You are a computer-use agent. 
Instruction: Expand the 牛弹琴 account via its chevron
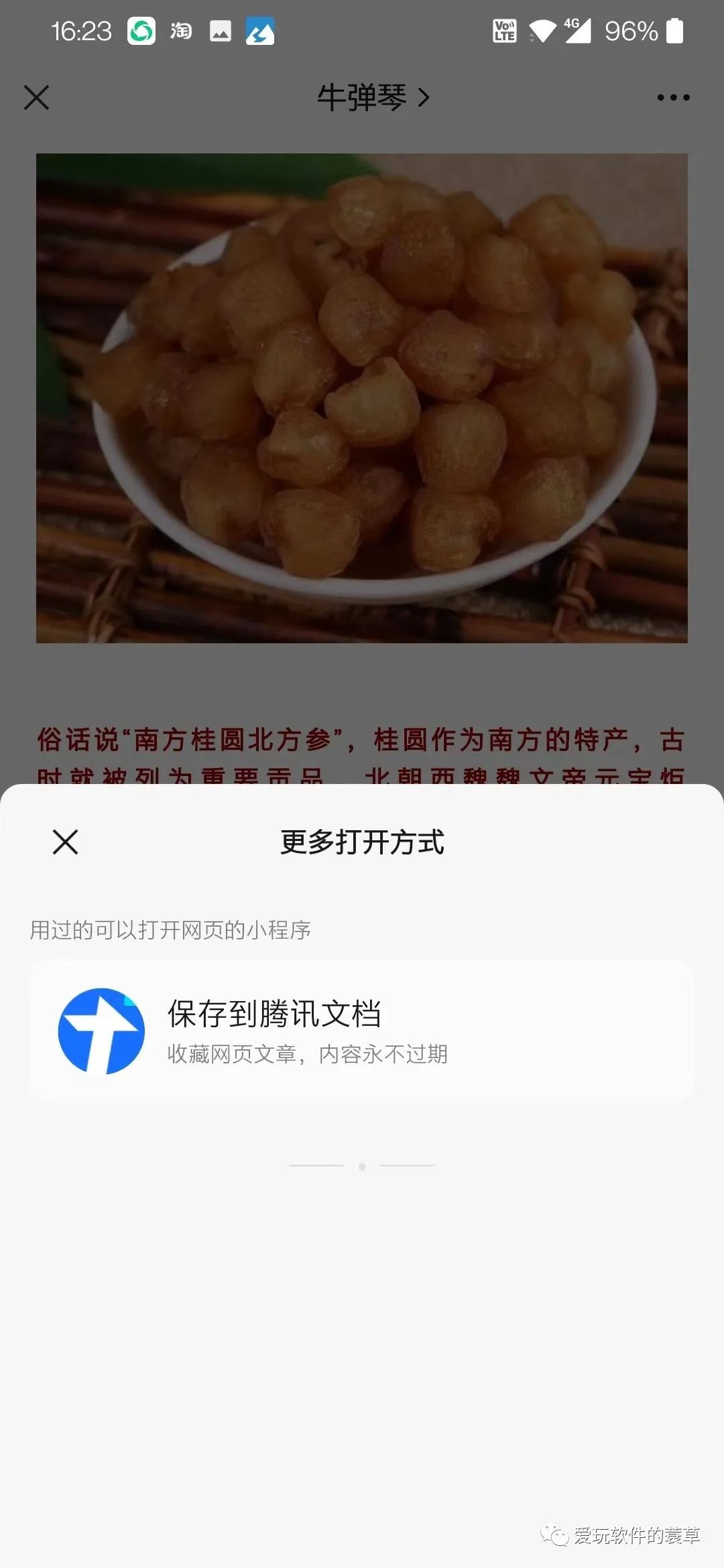(x=422, y=97)
